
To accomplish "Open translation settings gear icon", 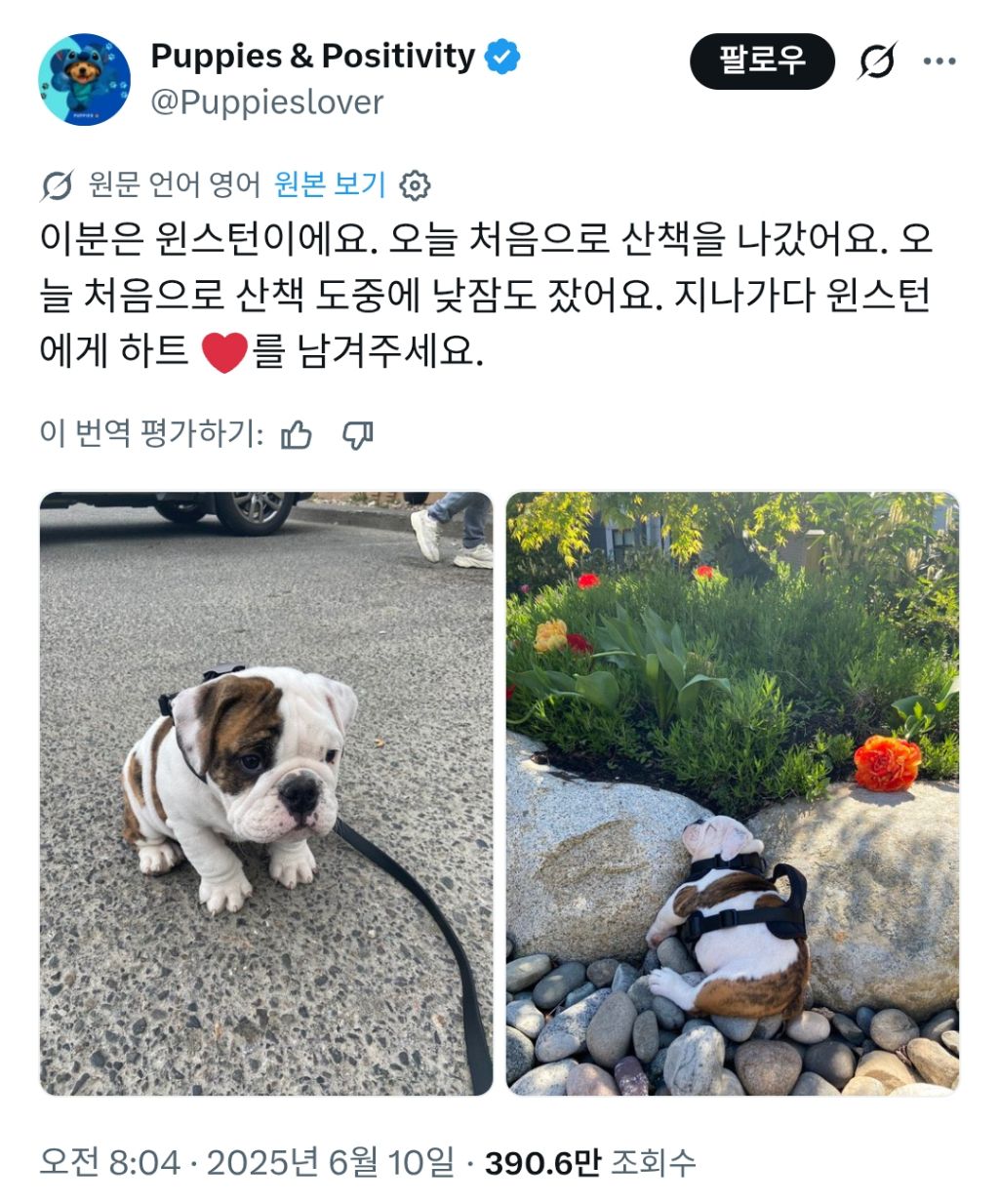I will [x=415, y=184].
